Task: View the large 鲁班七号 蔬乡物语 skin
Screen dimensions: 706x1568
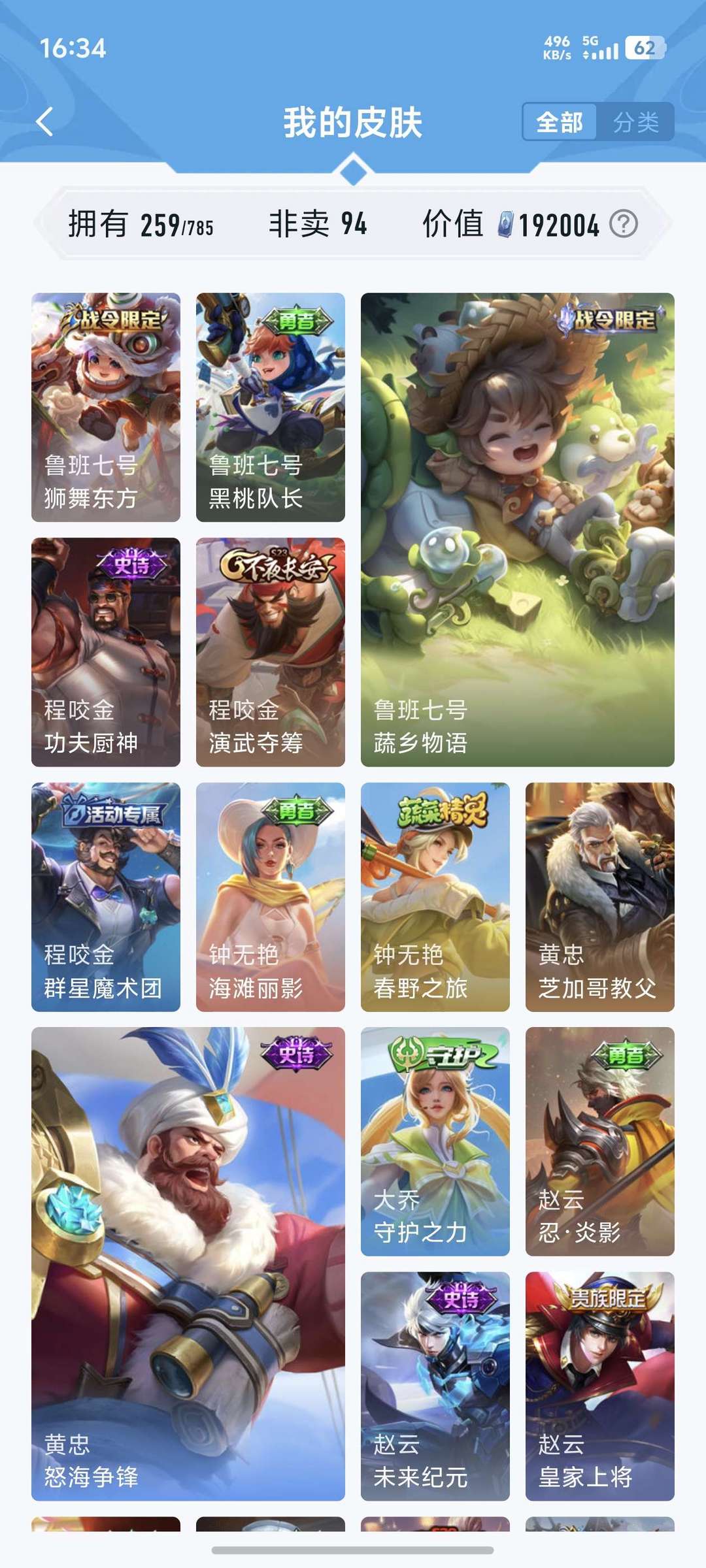Action: (517, 529)
